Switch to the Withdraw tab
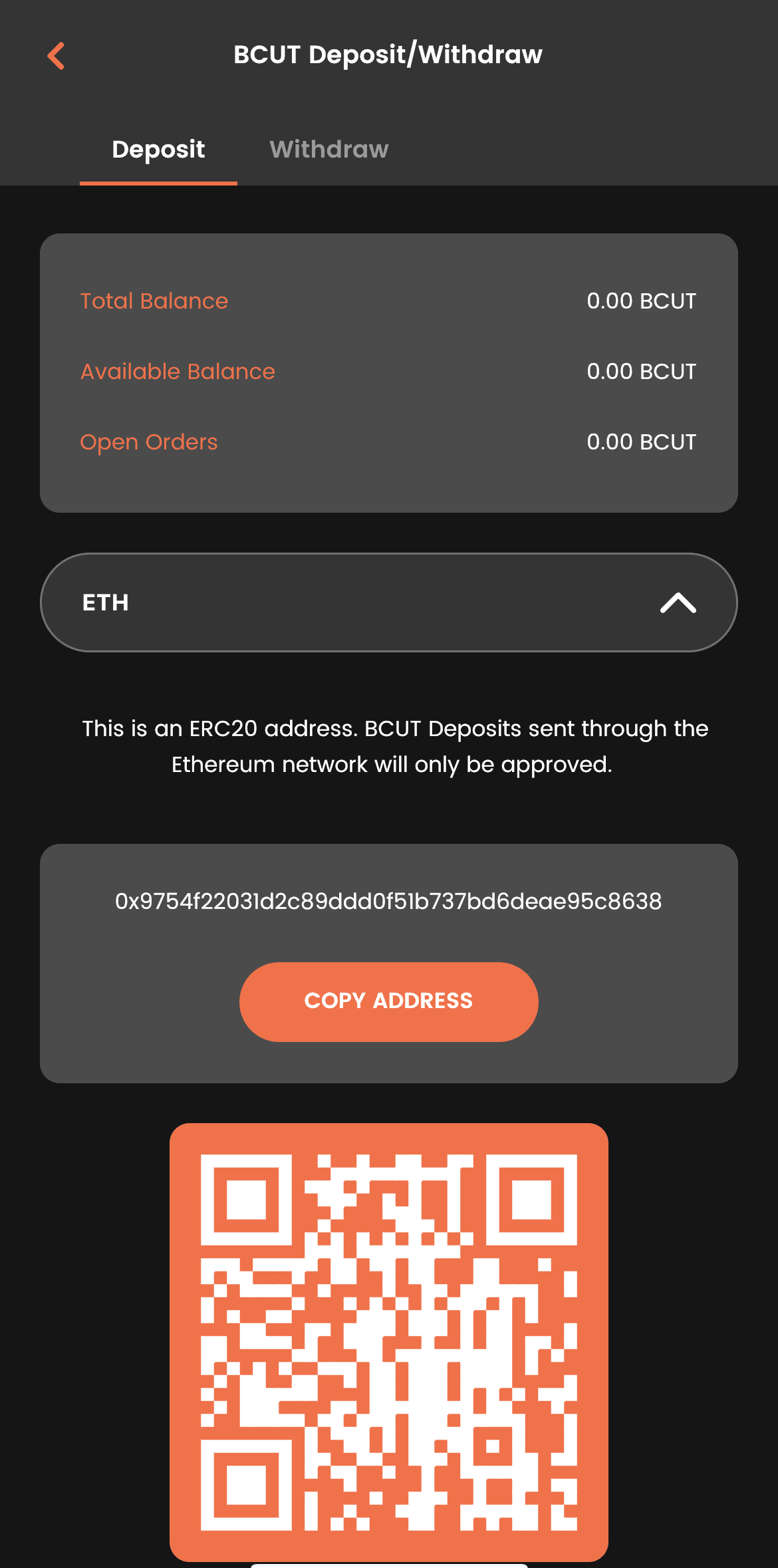Viewport: 778px width, 1568px height. pos(328,150)
